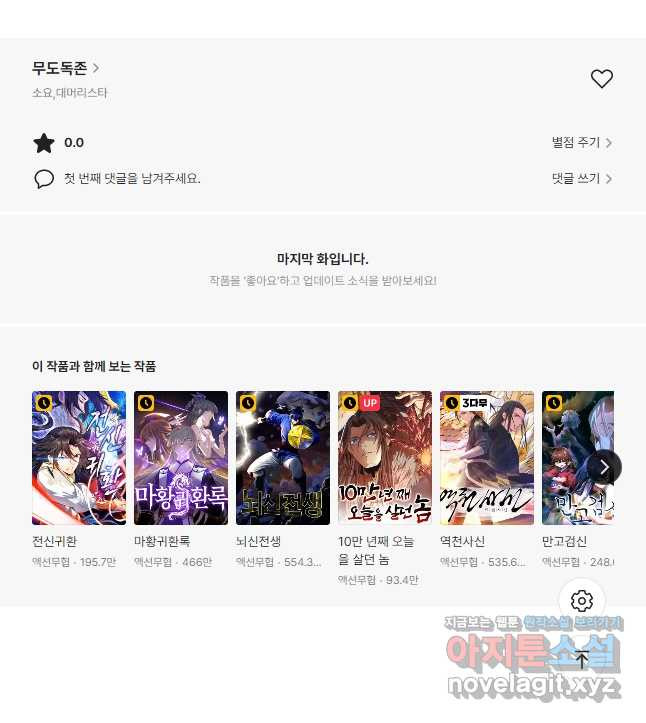
Task: Show next recommended titles with the arrow
Action: pos(603,467)
